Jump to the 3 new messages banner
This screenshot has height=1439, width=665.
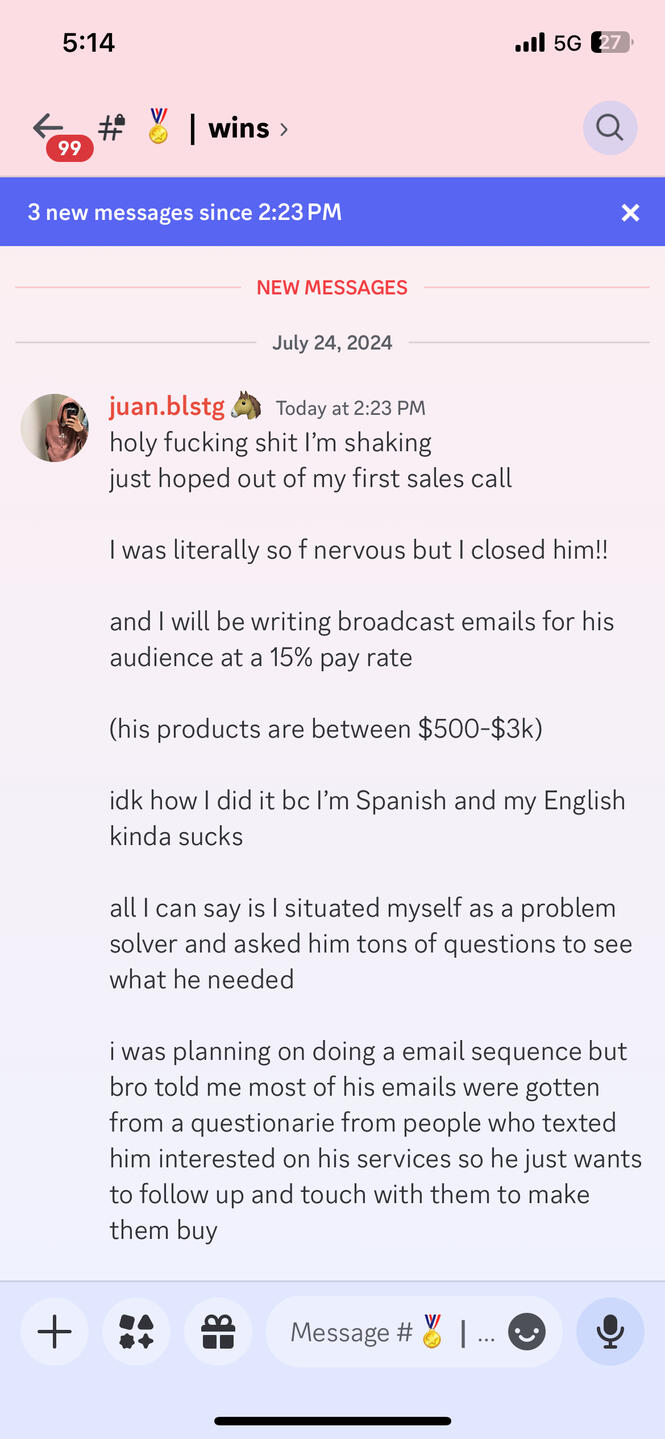point(185,212)
